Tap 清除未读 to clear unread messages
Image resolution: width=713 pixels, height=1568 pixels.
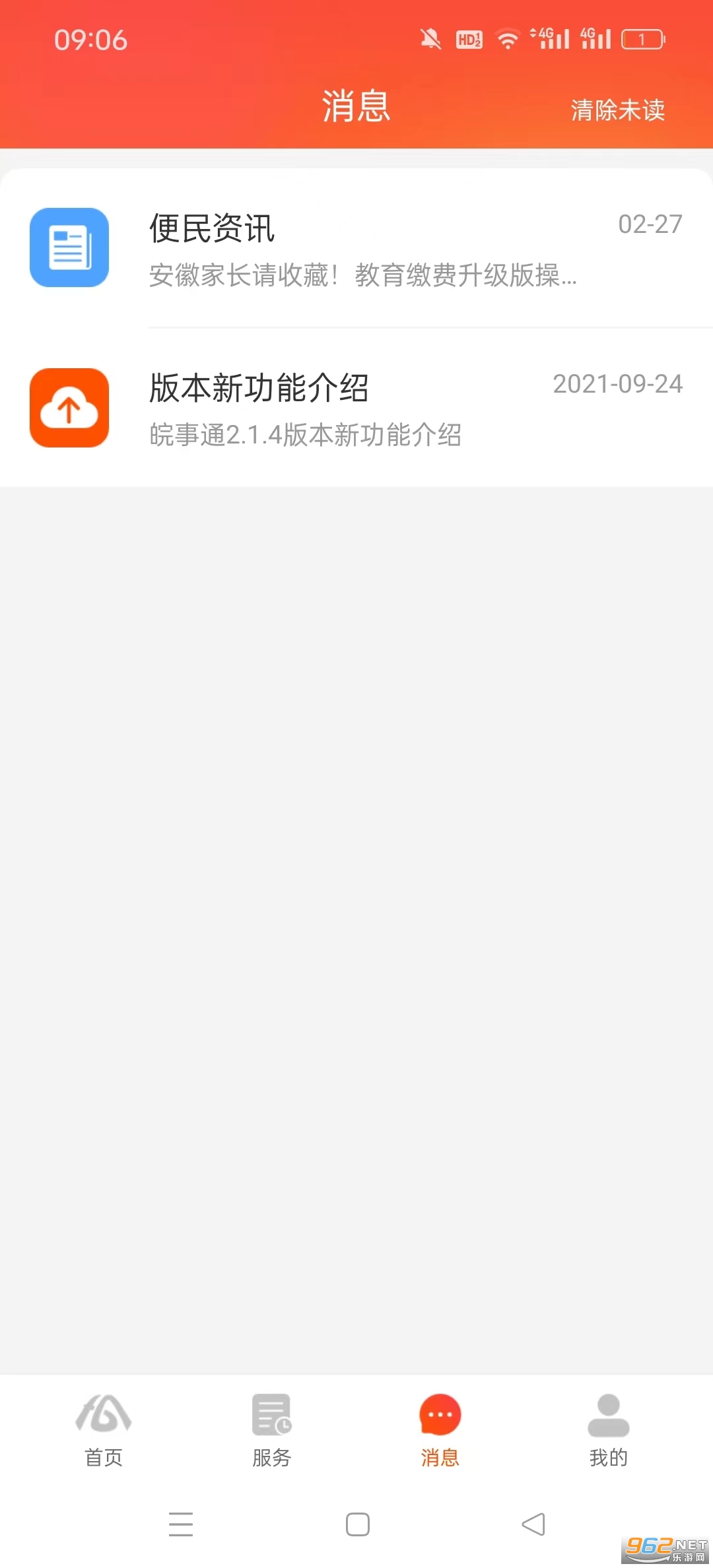tap(617, 110)
